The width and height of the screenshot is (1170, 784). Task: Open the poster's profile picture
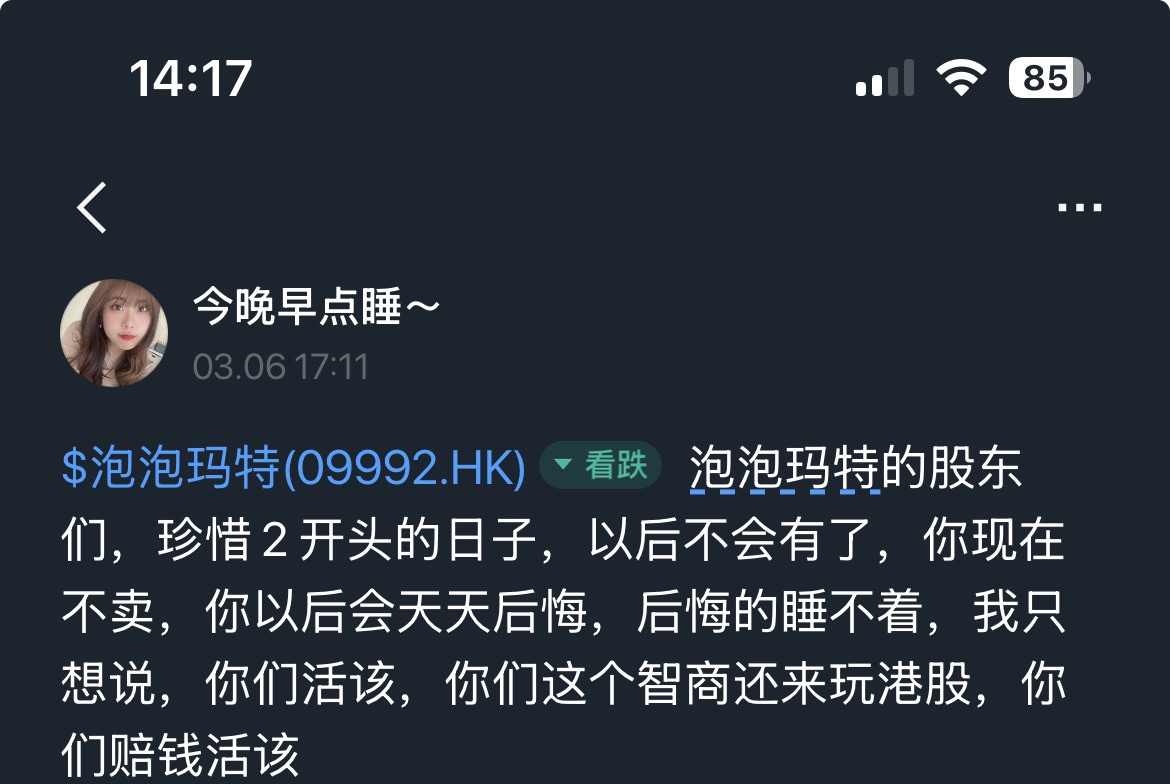tap(114, 333)
